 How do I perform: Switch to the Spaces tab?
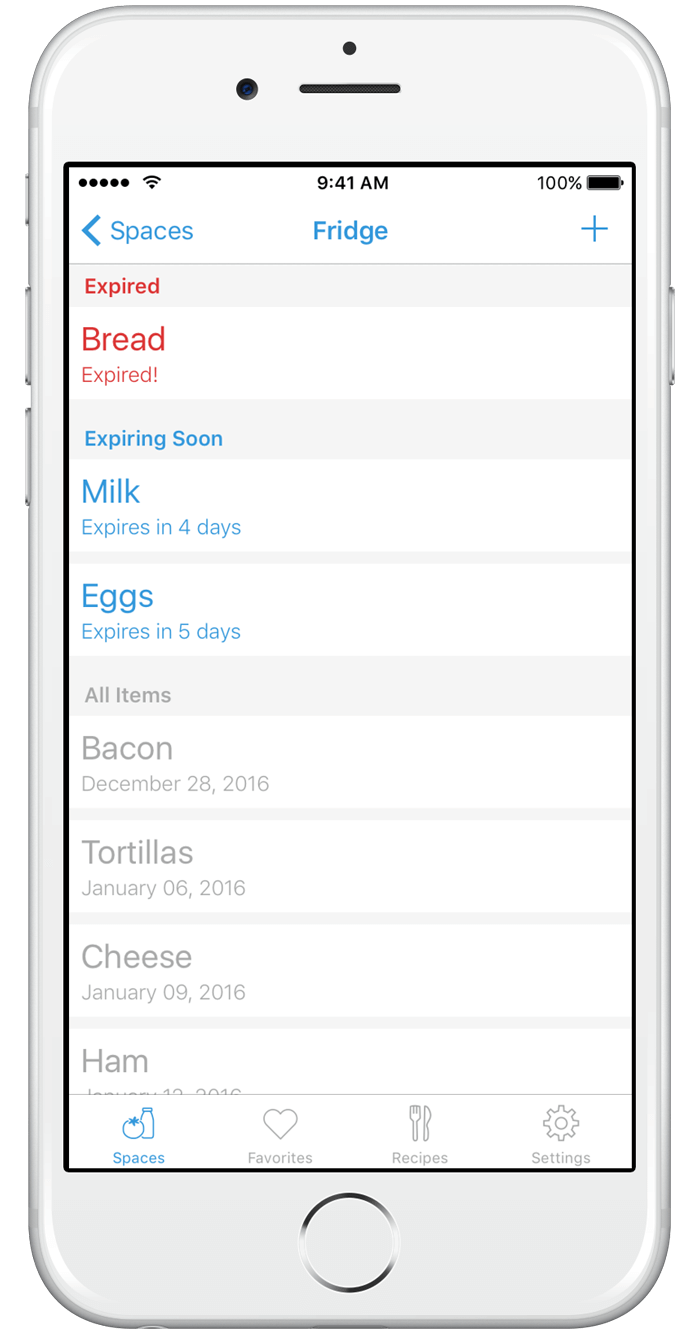(x=138, y=1135)
